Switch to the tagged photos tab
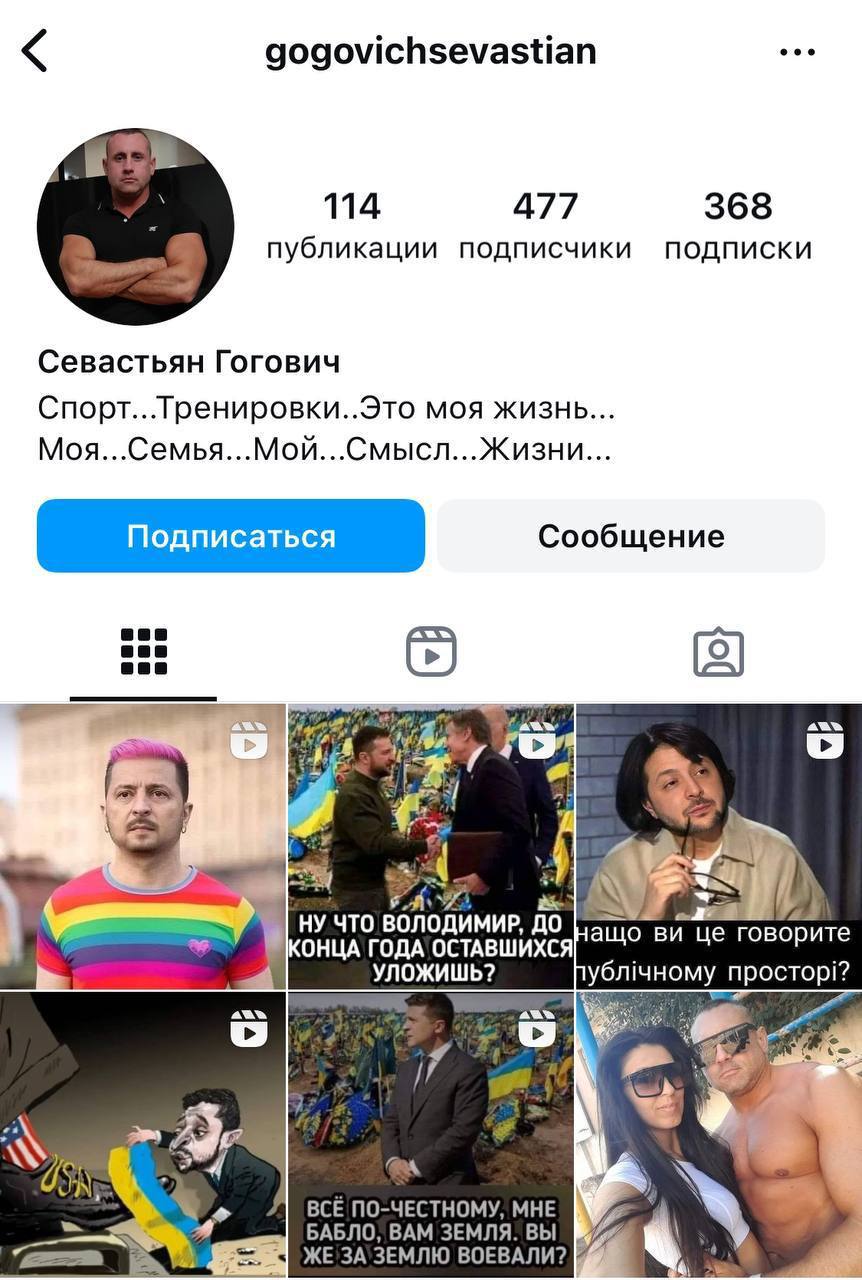The width and height of the screenshot is (862, 1280). pos(718,652)
